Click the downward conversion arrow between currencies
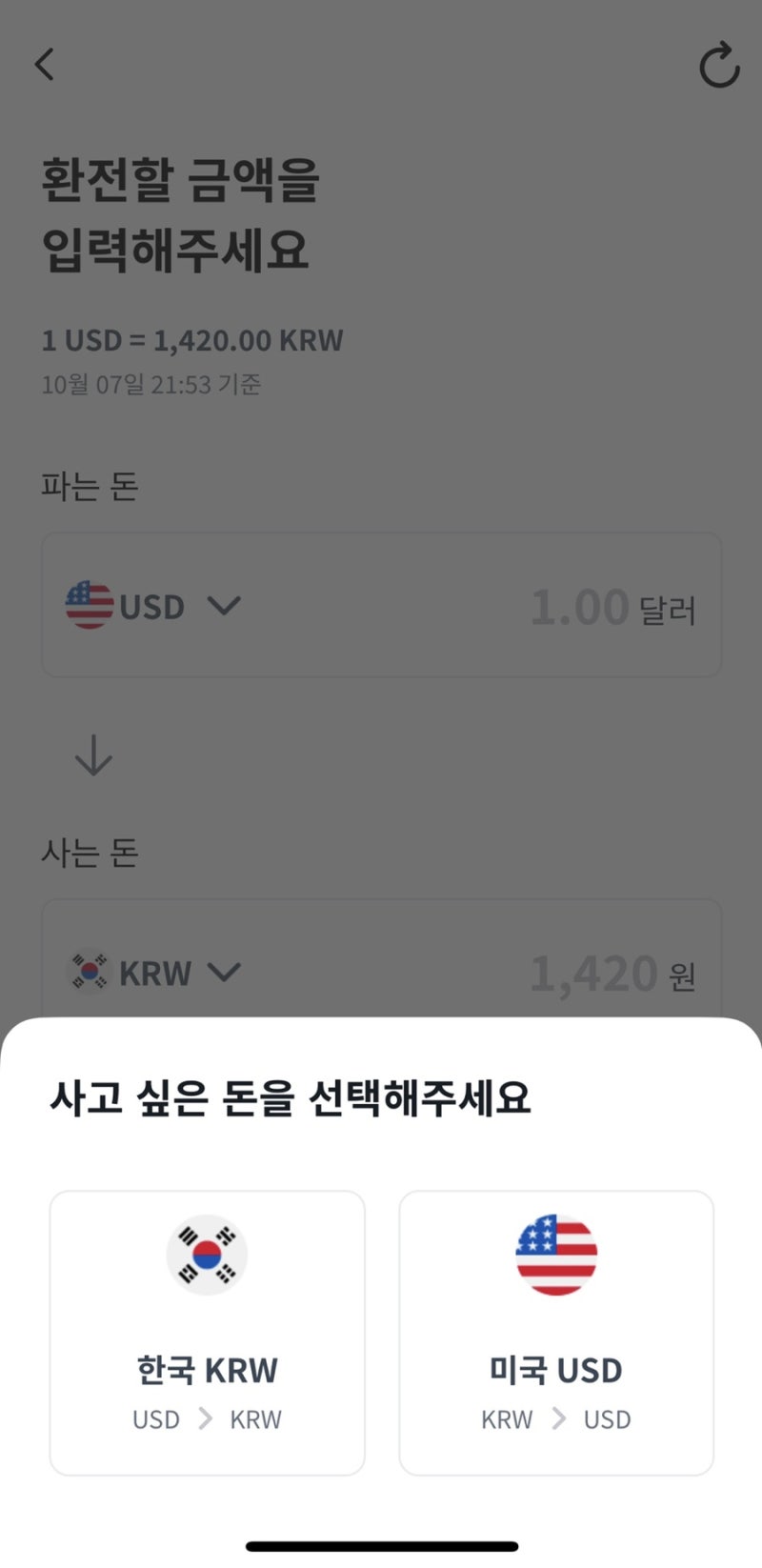This screenshot has height=1568, width=762. pos(92,755)
